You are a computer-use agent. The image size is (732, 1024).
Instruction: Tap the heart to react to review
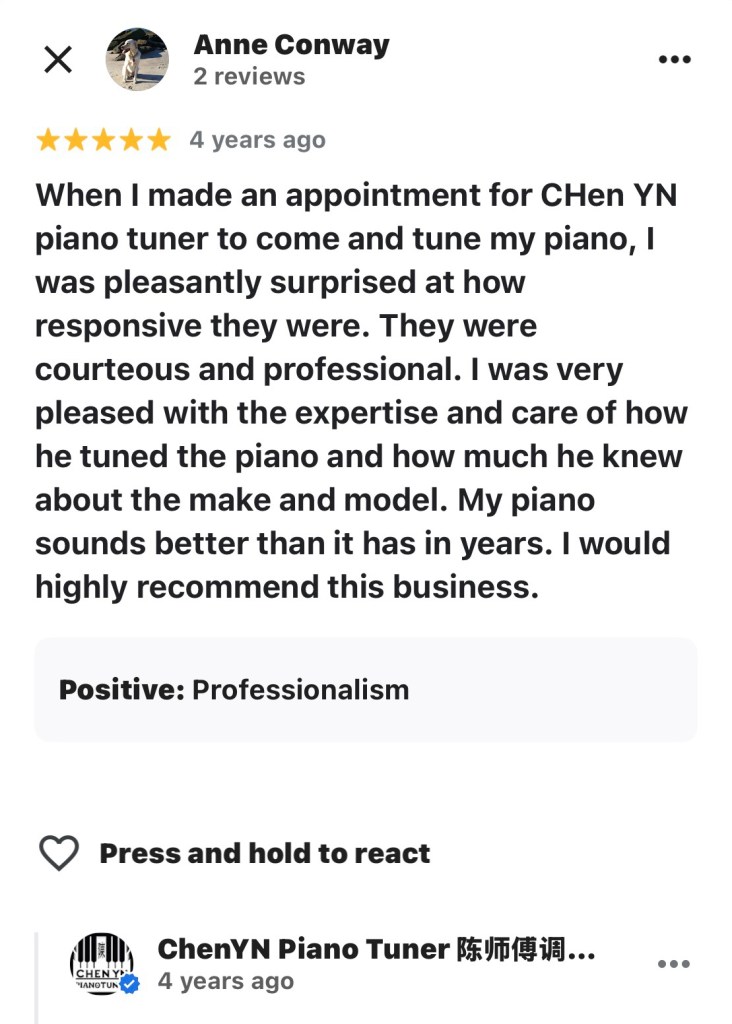(59, 853)
